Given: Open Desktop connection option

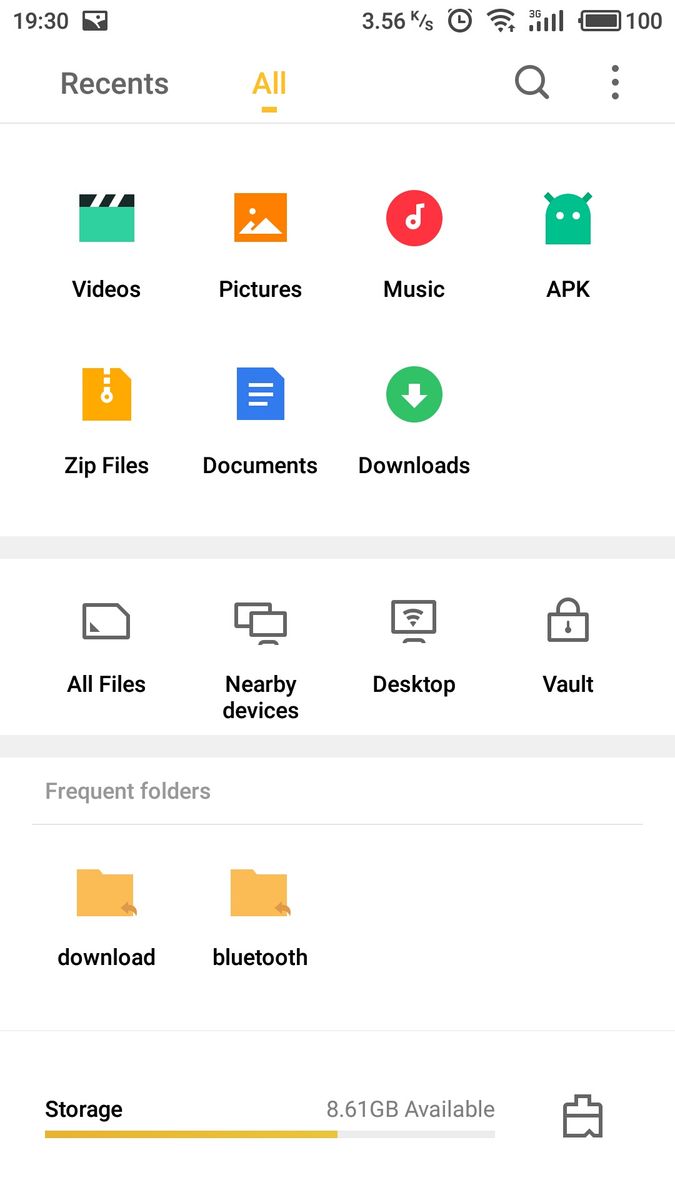Looking at the screenshot, I should [x=414, y=648].
